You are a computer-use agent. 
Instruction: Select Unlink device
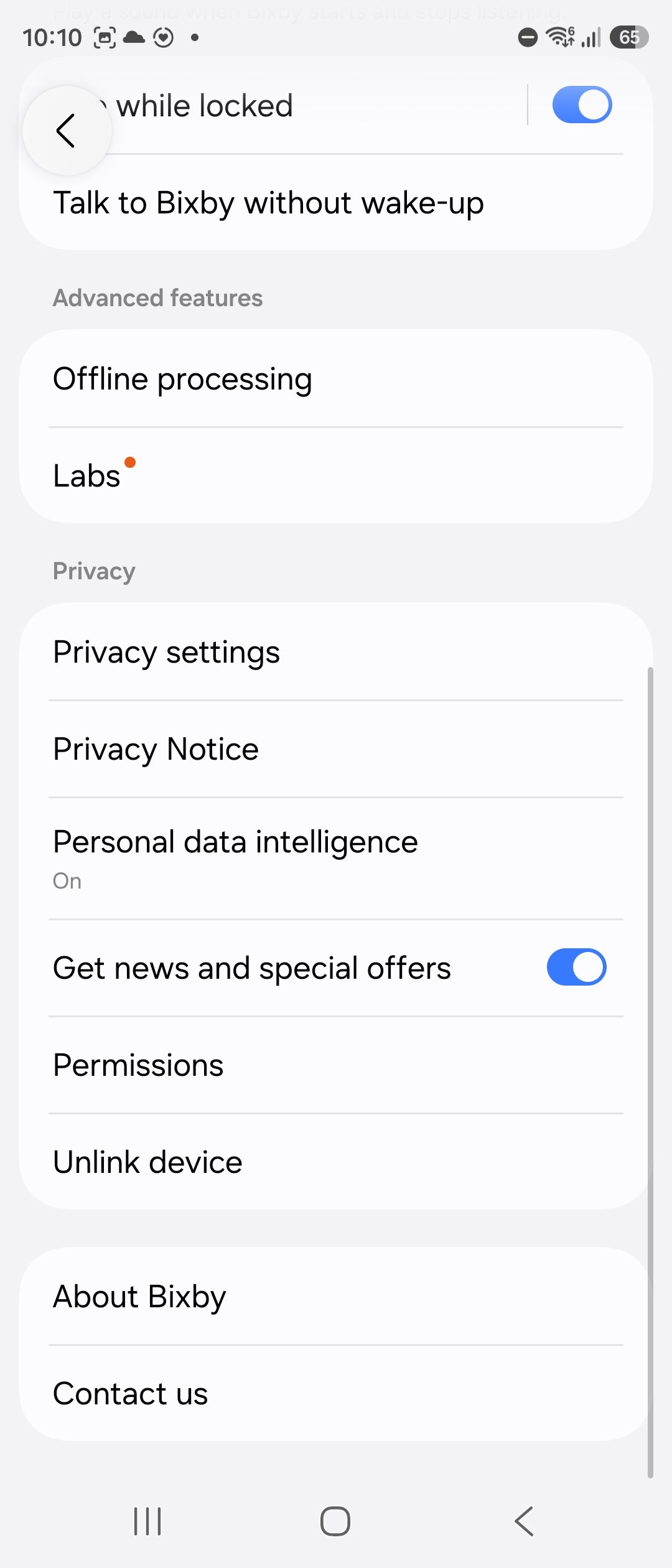coord(336,1162)
